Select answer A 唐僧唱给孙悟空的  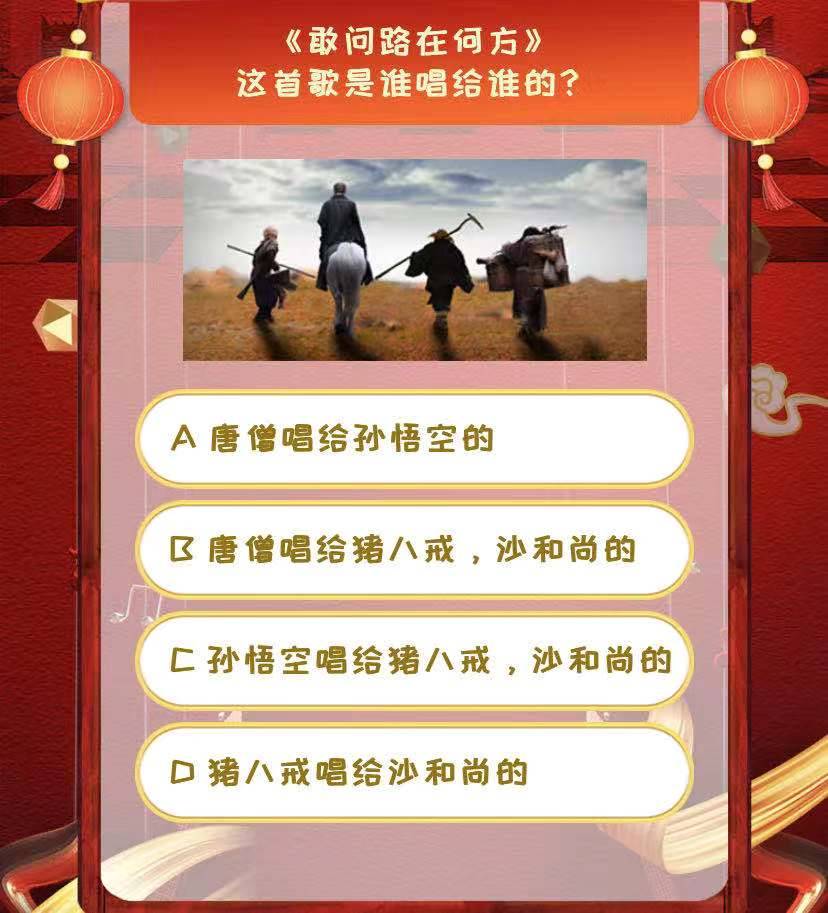pos(414,439)
